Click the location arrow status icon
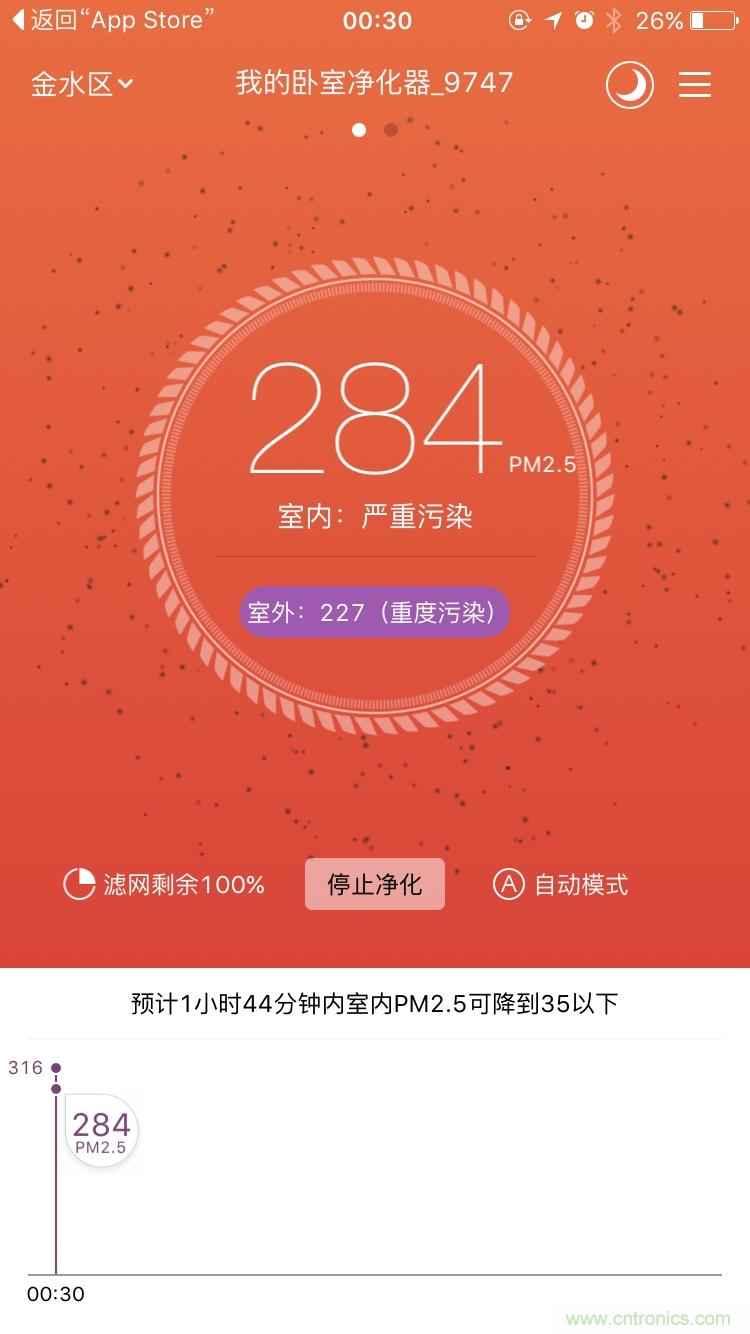 pyautogui.click(x=554, y=20)
